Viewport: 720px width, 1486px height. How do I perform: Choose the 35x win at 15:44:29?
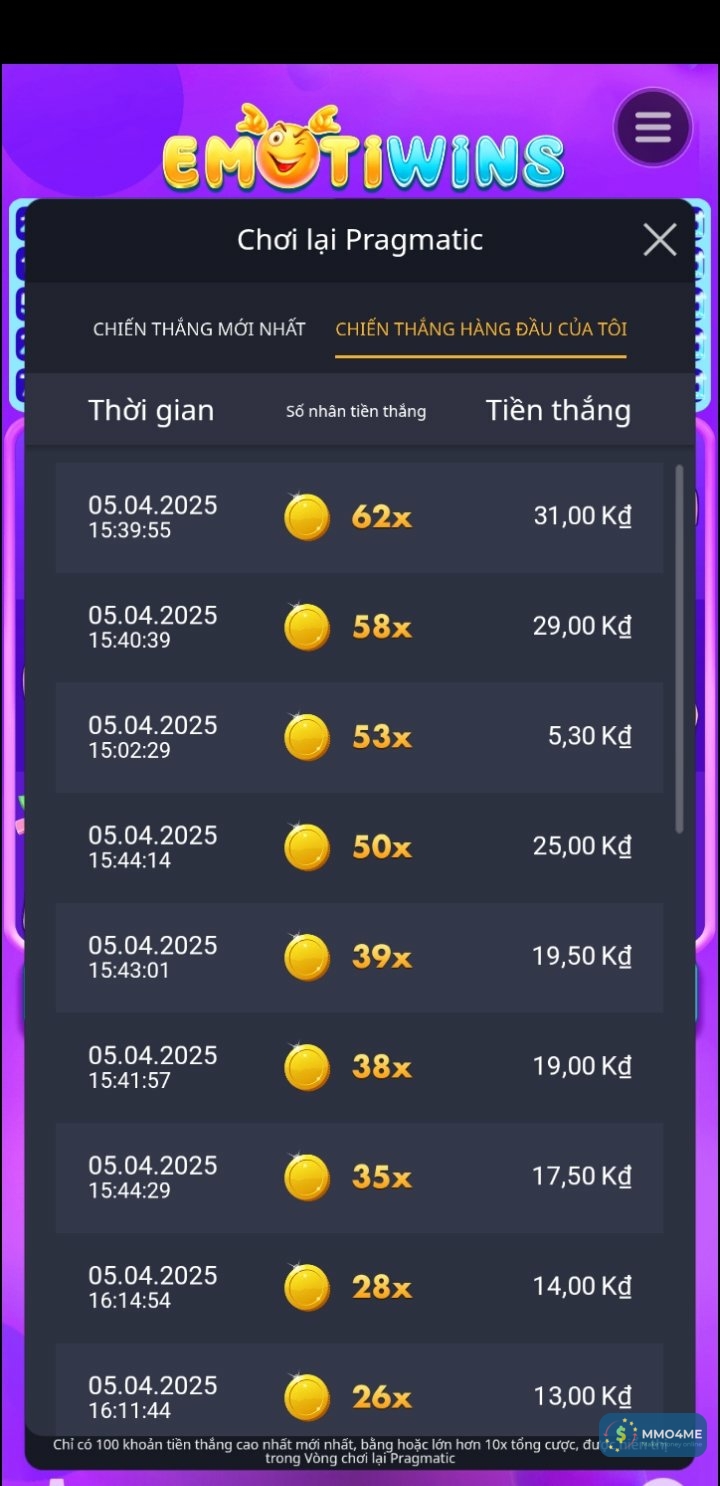359,1177
